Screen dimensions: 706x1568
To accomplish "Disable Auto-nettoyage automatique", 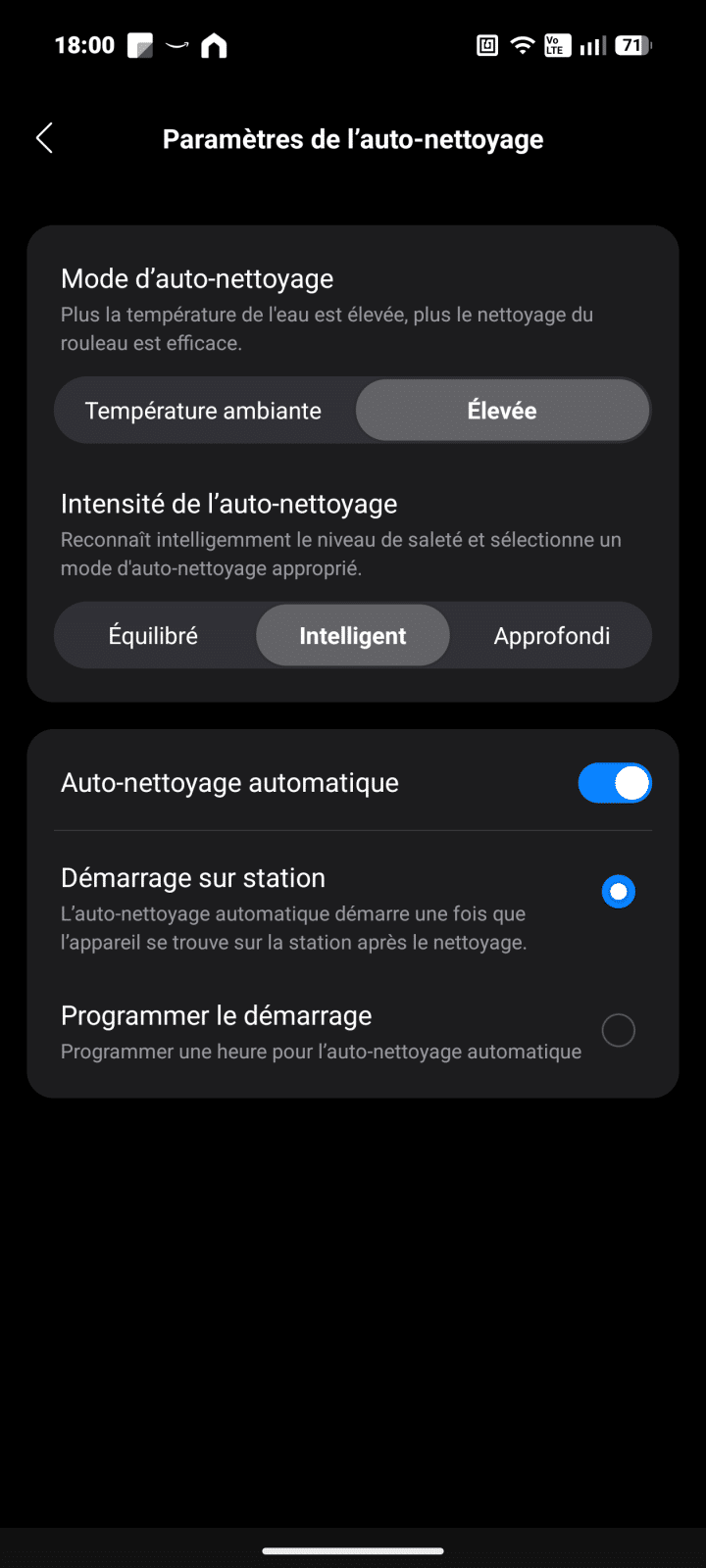I will pyautogui.click(x=616, y=783).
